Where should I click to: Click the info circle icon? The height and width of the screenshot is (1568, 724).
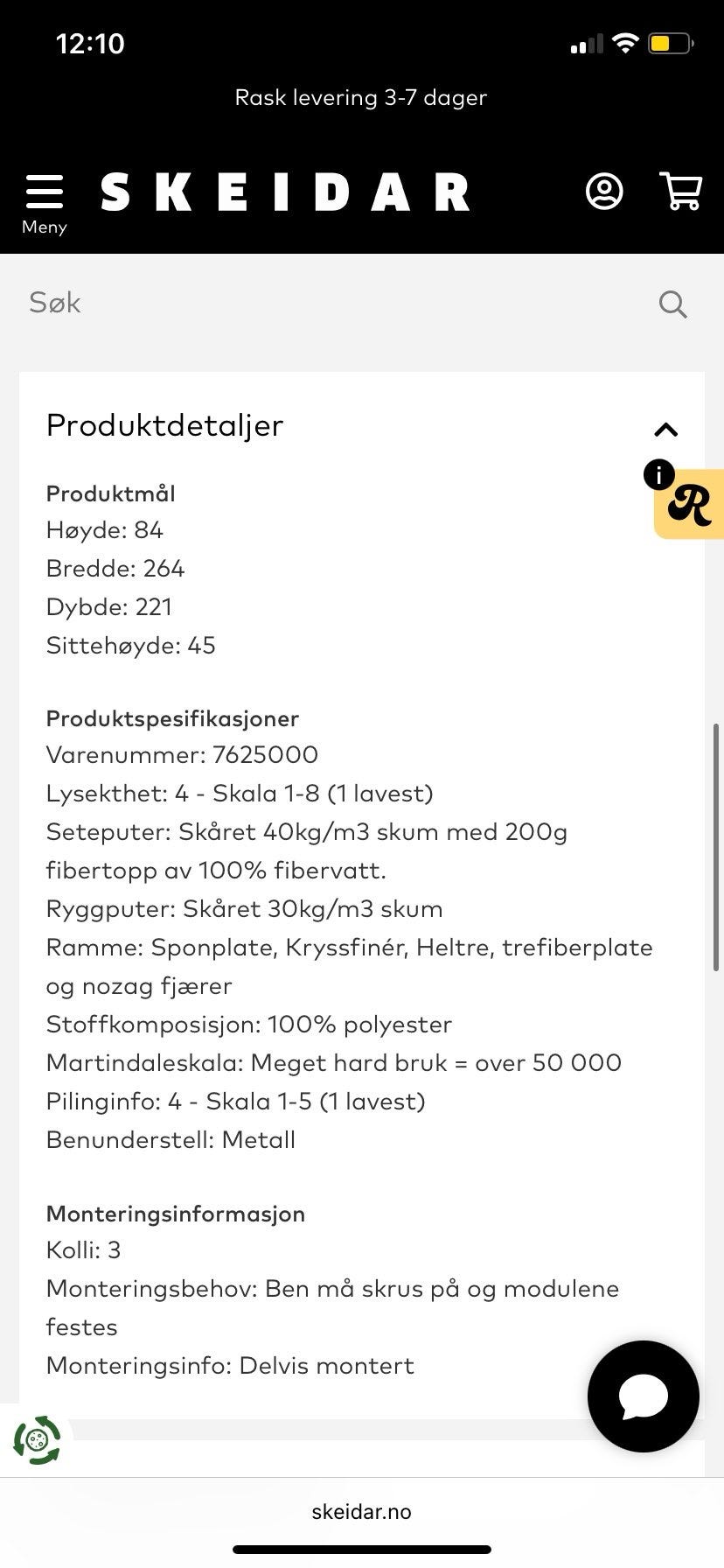click(658, 473)
